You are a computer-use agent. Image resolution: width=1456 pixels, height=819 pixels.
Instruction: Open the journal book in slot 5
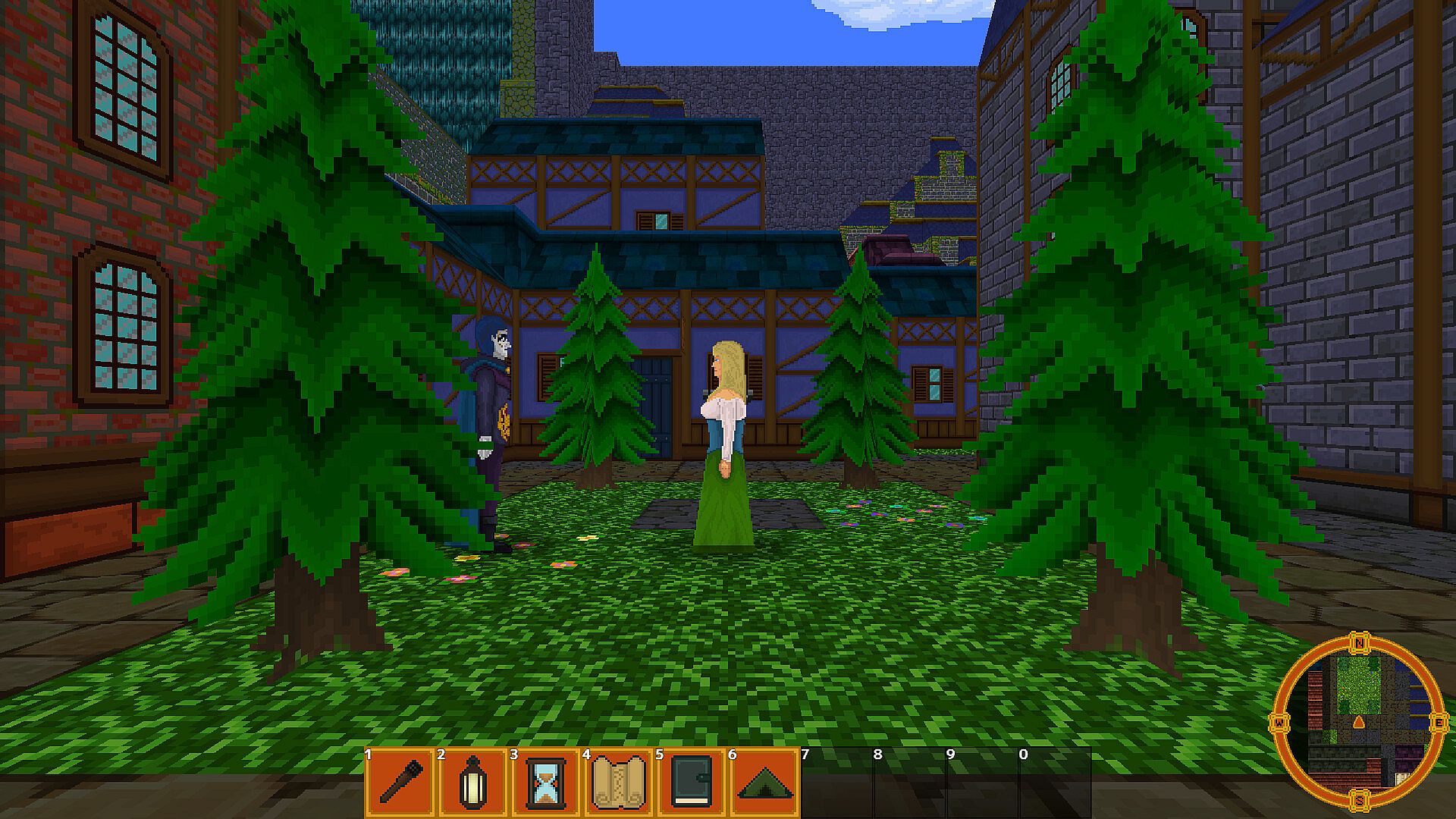click(691, 782)
